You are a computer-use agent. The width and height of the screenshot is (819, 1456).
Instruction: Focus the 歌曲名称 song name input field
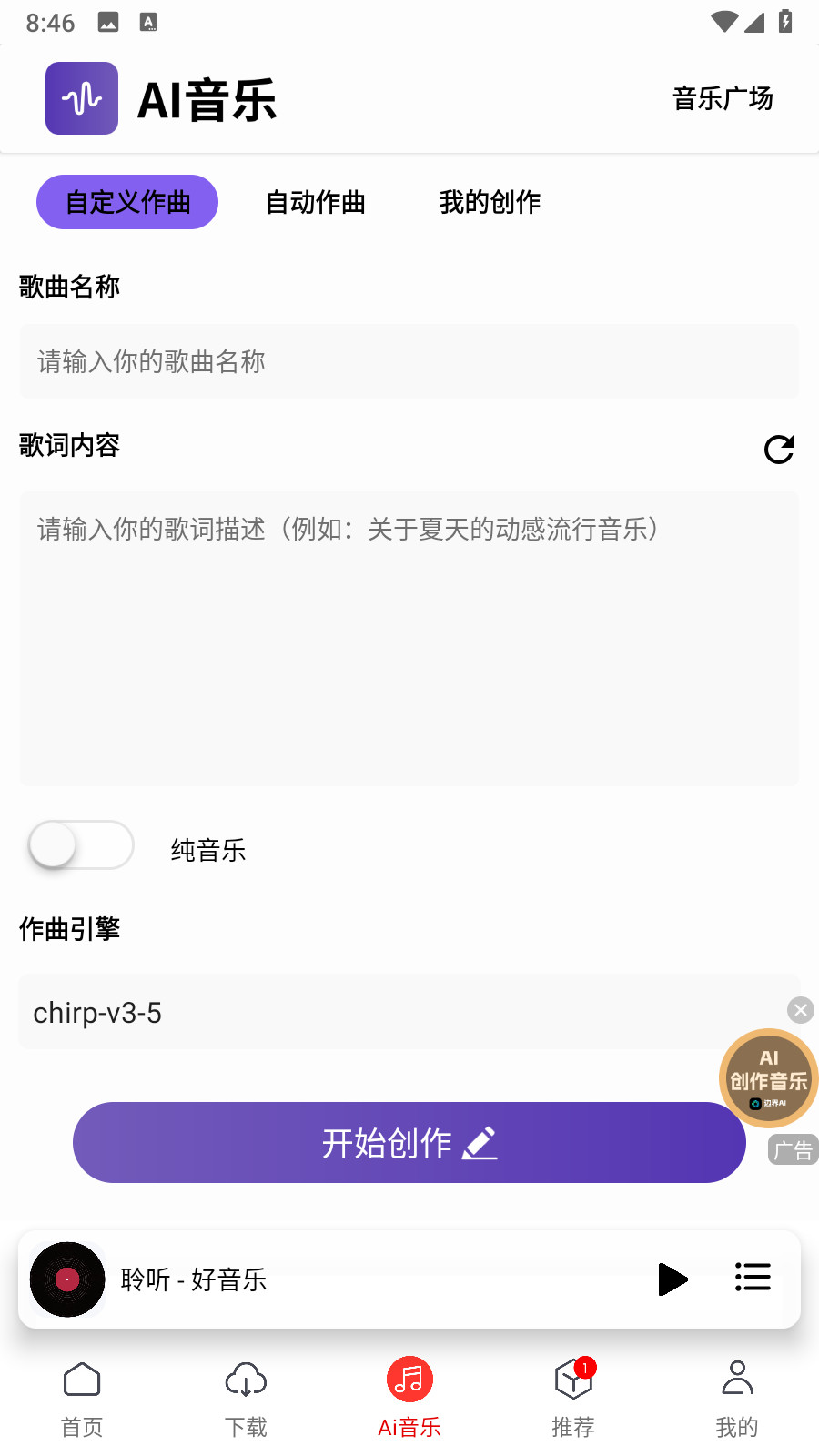(409, 361)
